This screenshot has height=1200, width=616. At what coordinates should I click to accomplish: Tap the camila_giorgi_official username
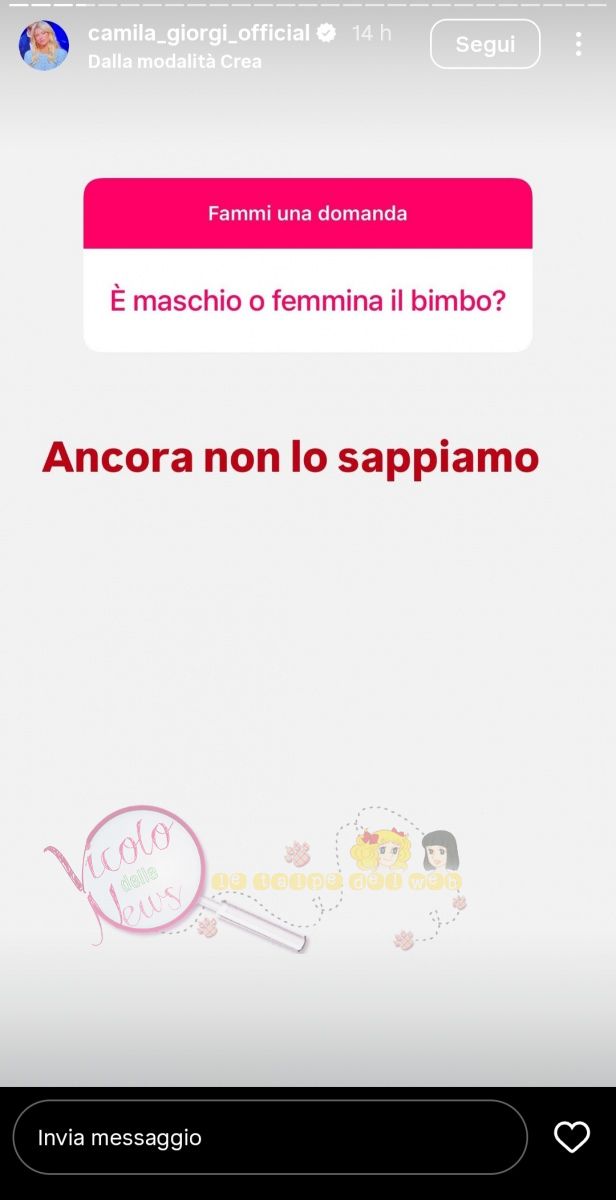pyautogui.click(x=199, y=33)
